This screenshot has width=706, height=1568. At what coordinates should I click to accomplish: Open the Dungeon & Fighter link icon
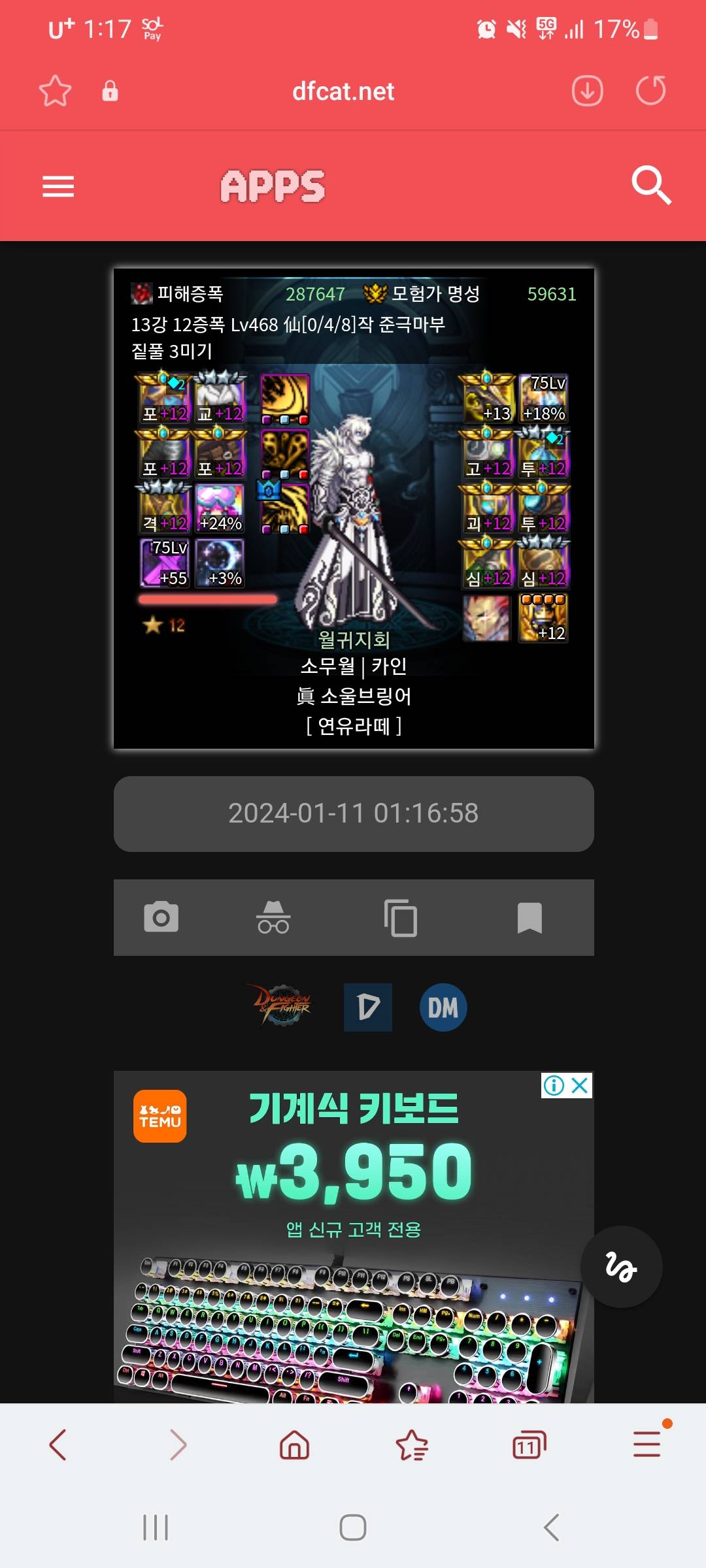(x=282, y=1006)
